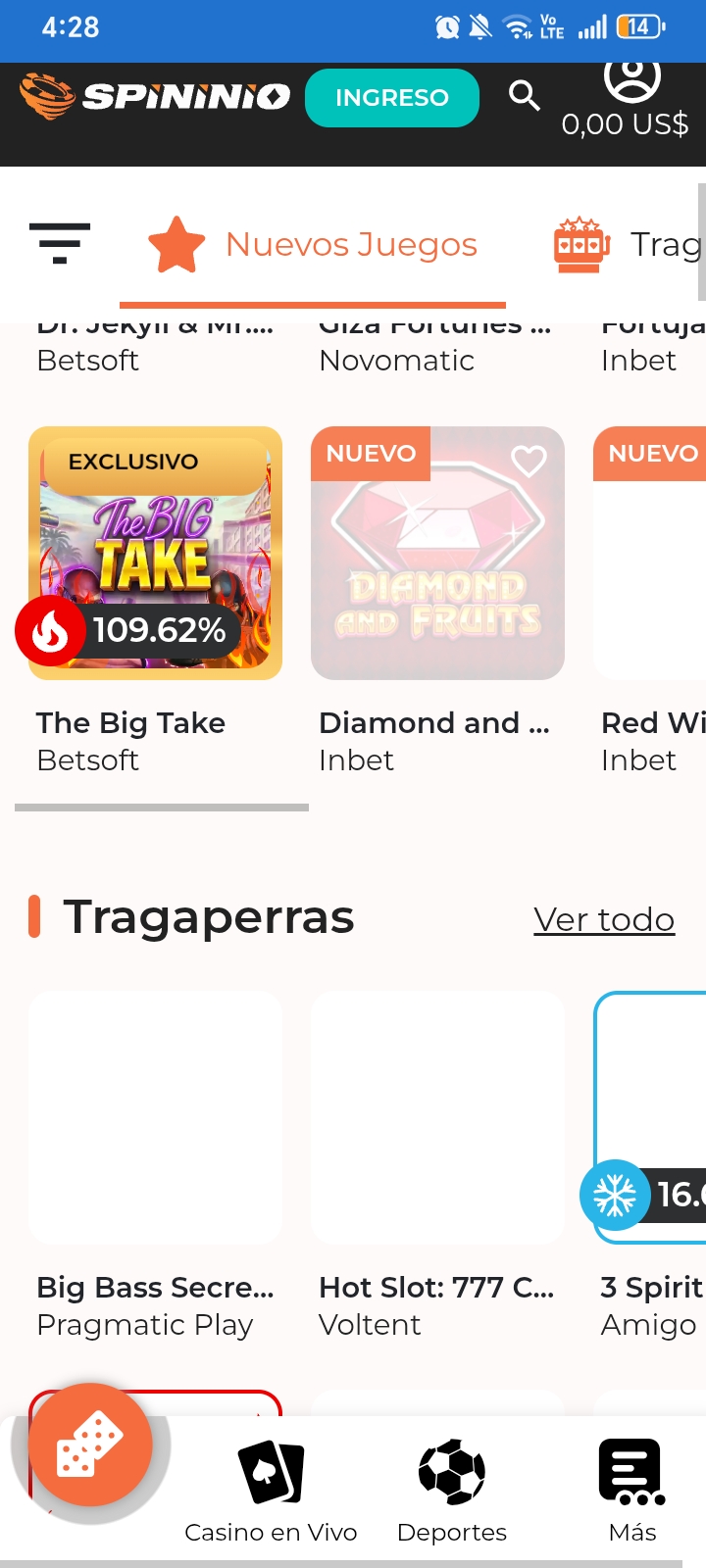Switch to the Tragaperras top tab
Viewport: 706px width, 1568px height.
click(628, 245)
